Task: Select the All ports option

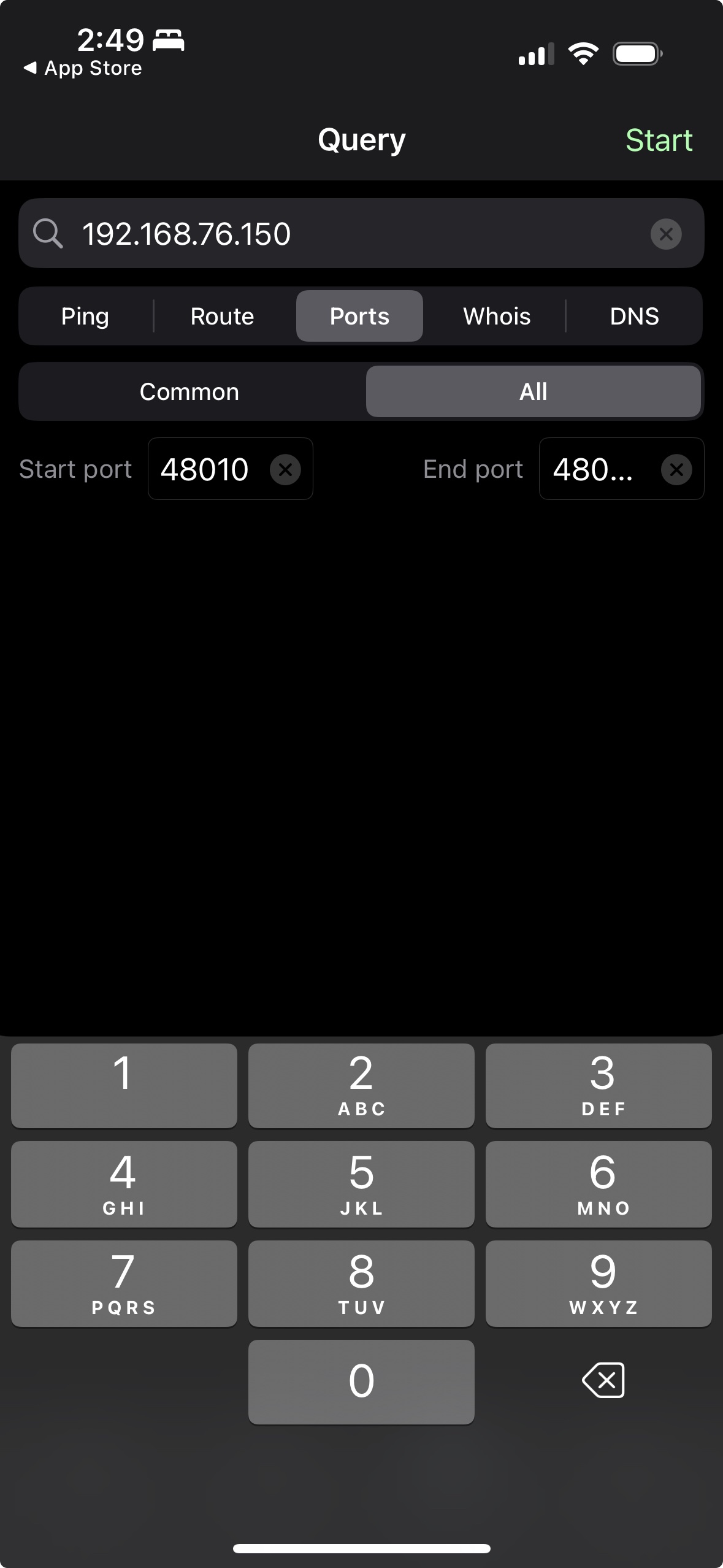Action: tap(534, 391)
